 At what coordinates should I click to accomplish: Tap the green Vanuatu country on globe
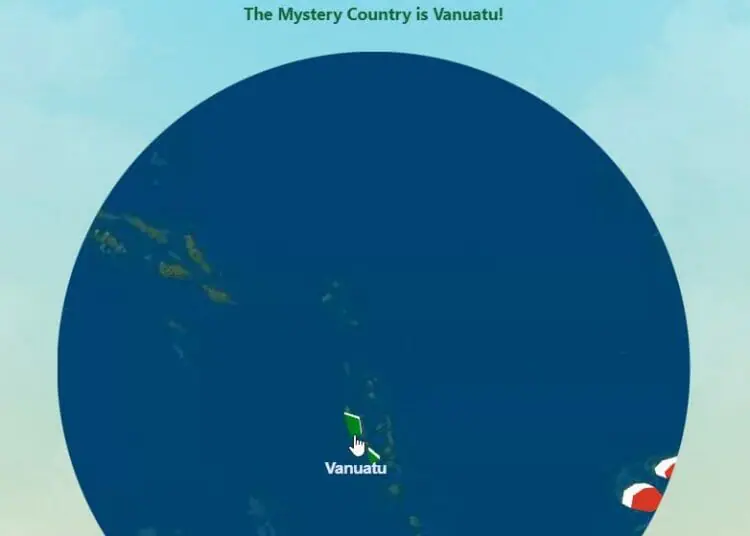[x=353, y=425]
